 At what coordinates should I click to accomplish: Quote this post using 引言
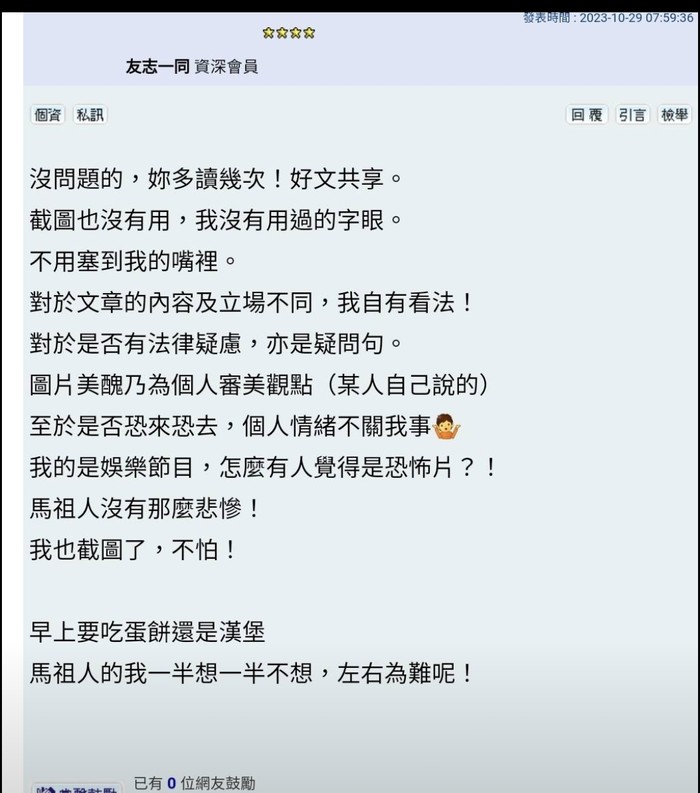pyautogui.click(x=632, y=115)
